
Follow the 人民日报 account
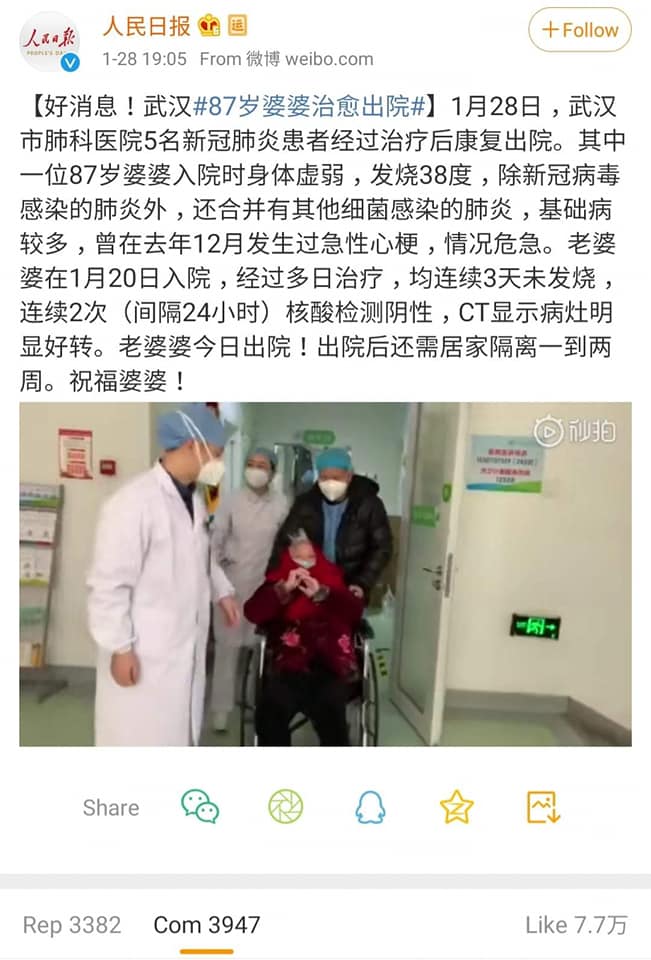tap(580, 30)
